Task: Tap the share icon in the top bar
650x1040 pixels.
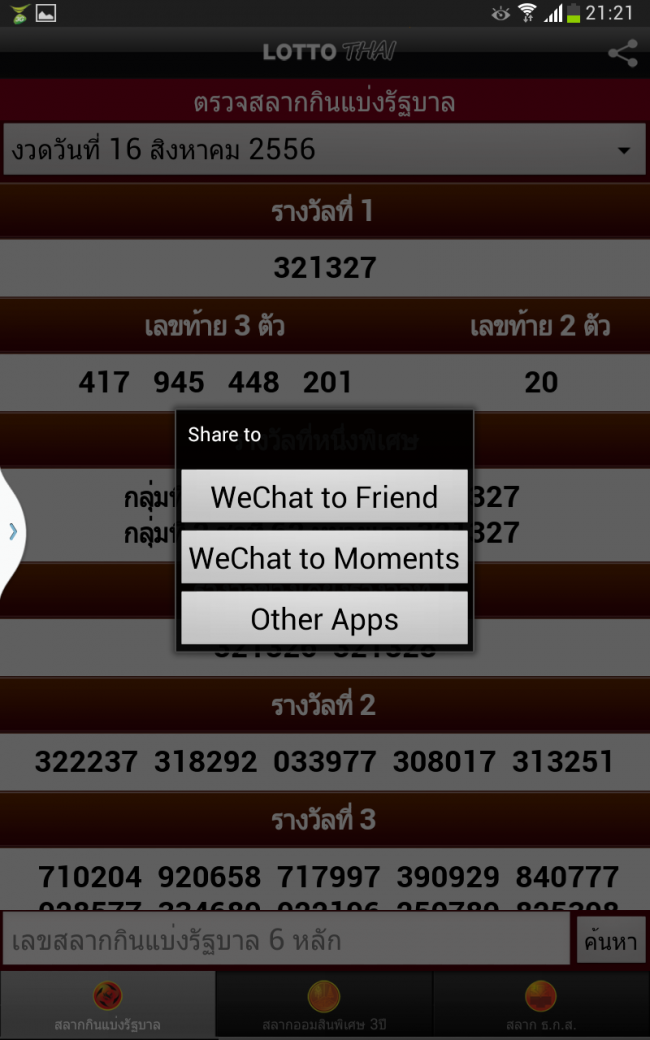Action: point(622,54)
